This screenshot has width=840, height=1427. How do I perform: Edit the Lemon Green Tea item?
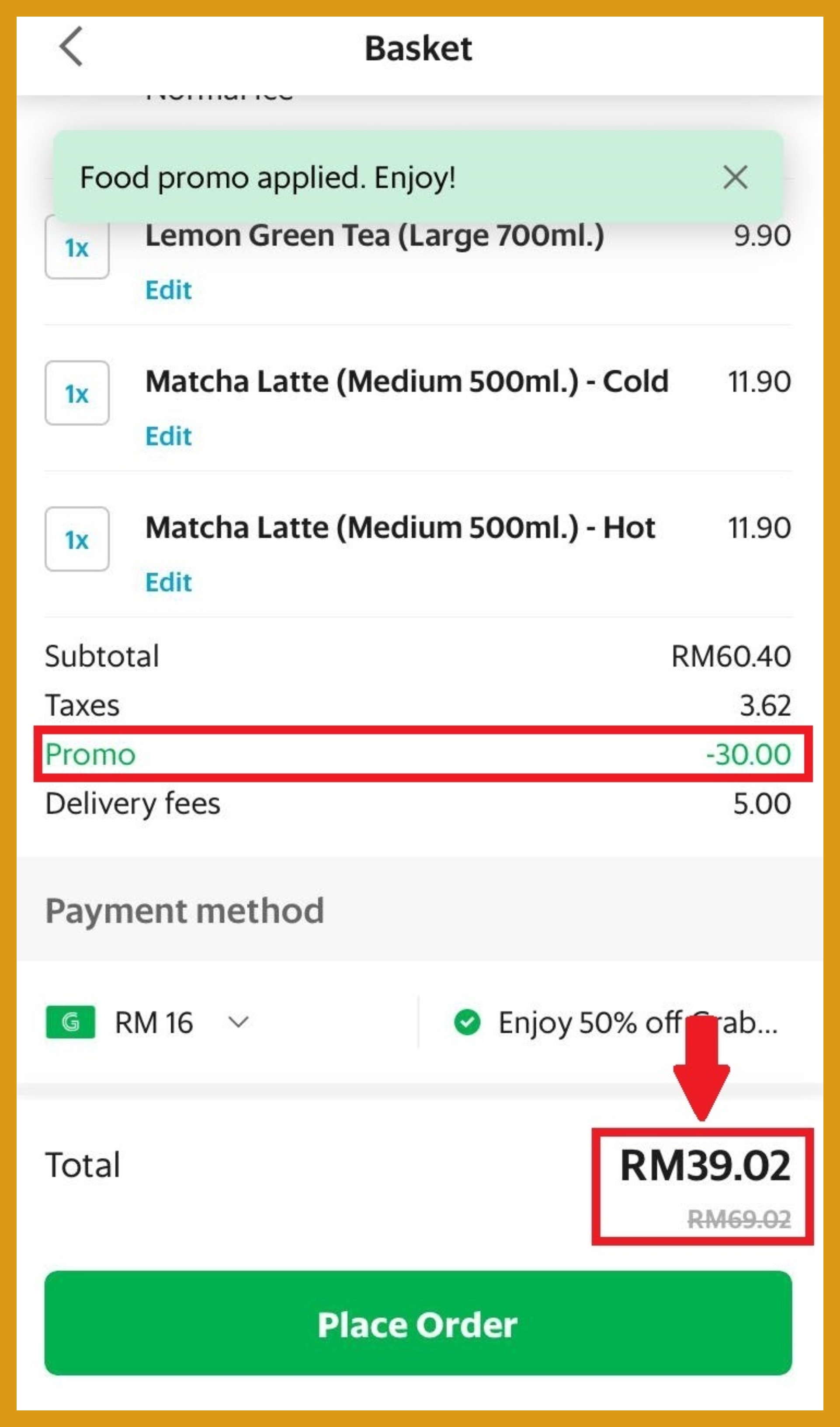point(168,290)
